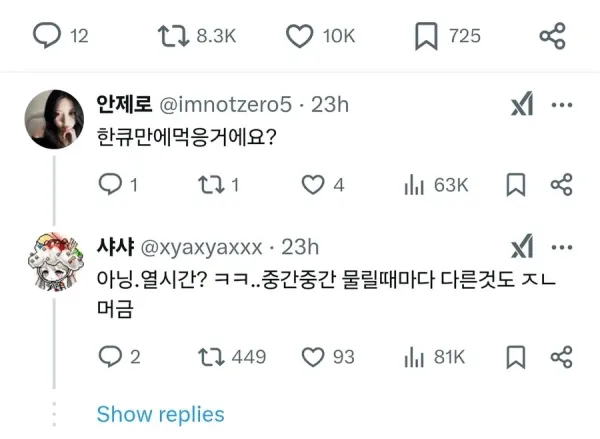Like 안제로's comment

[314, 185]
